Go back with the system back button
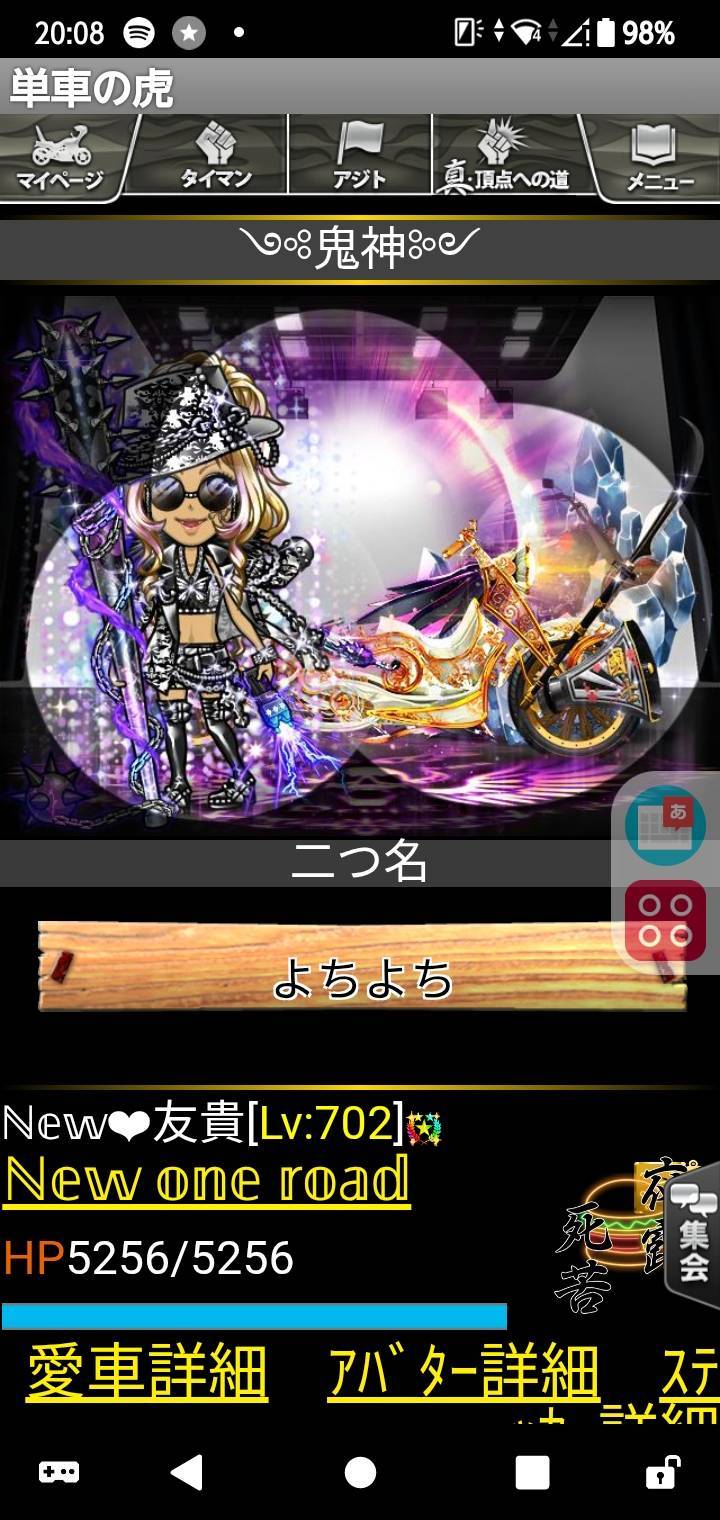Viewport: 720px width, 1520px height. pos(187,1472)
